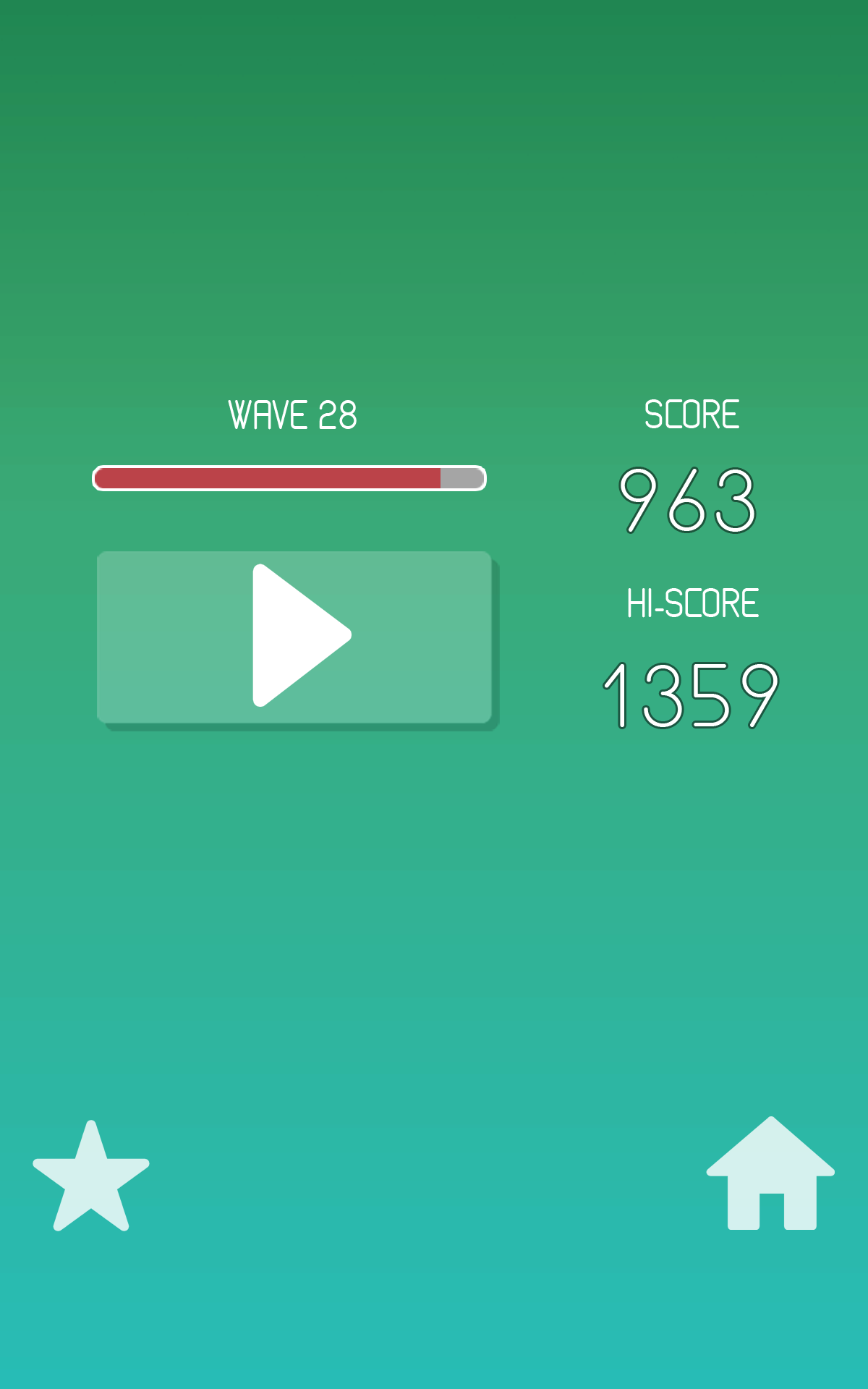
Task: Click the gray unfilled end of the progress bar
Action: coord(461,477)
